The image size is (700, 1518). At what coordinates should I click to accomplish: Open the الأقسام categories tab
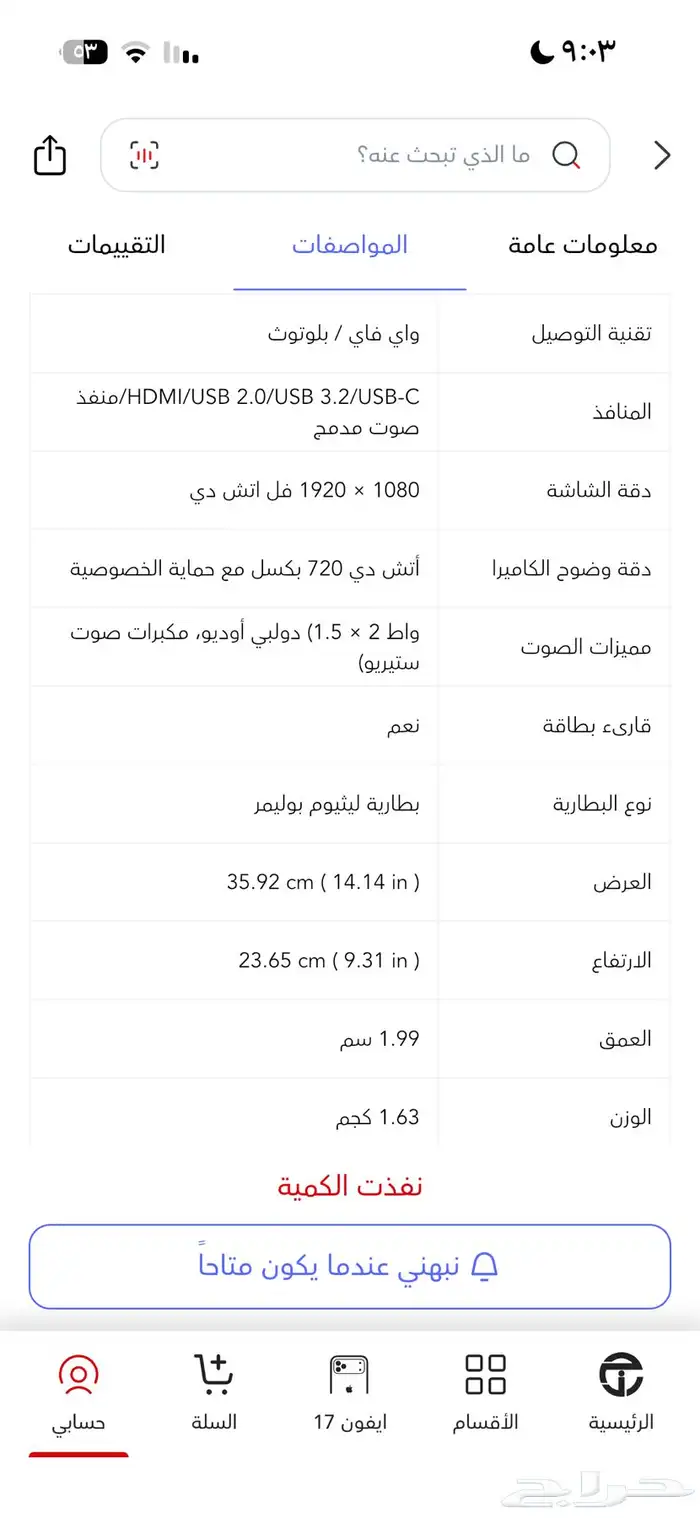pos(486,1392)
